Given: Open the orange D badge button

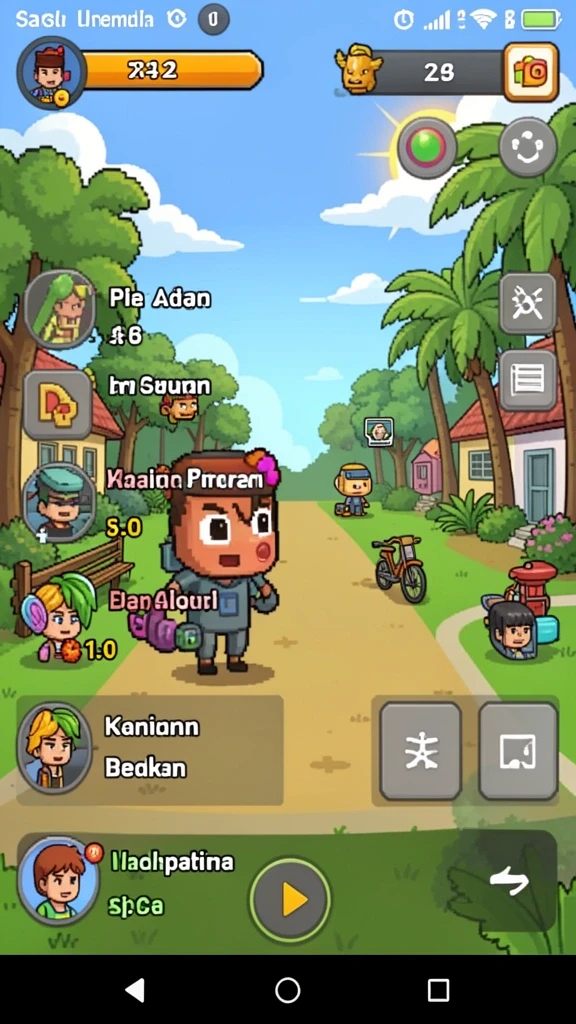Looking at the screenshot, I should (57, 405).
